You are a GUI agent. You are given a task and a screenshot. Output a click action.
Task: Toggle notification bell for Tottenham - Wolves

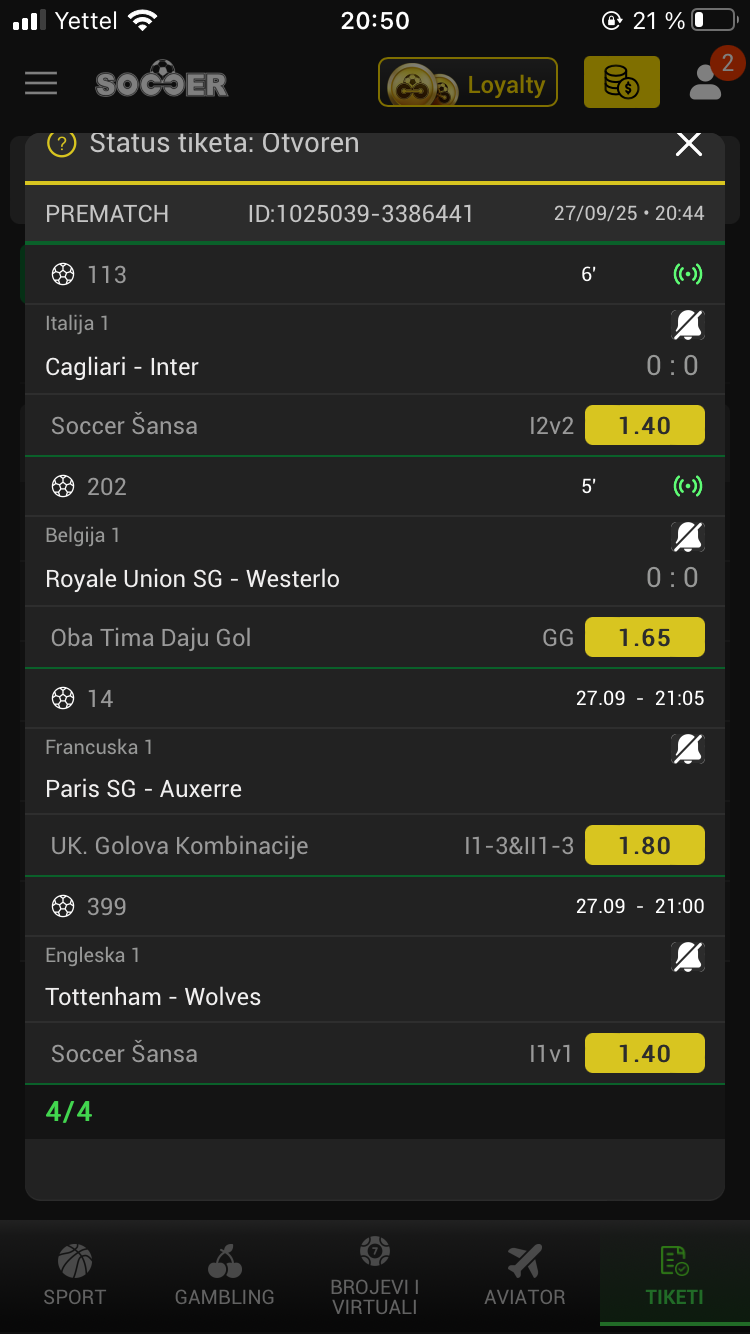click(x=688, y=957)
